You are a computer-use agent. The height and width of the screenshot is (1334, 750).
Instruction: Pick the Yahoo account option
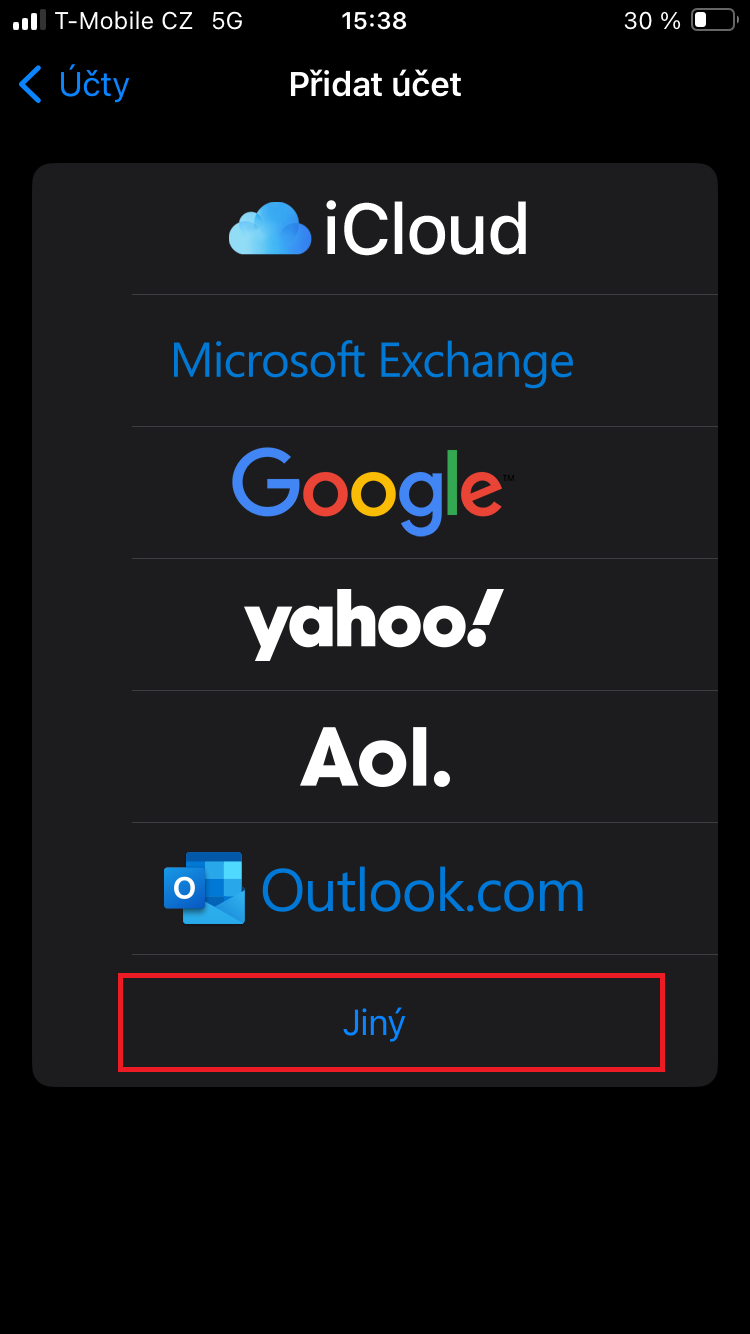[373, 624]
